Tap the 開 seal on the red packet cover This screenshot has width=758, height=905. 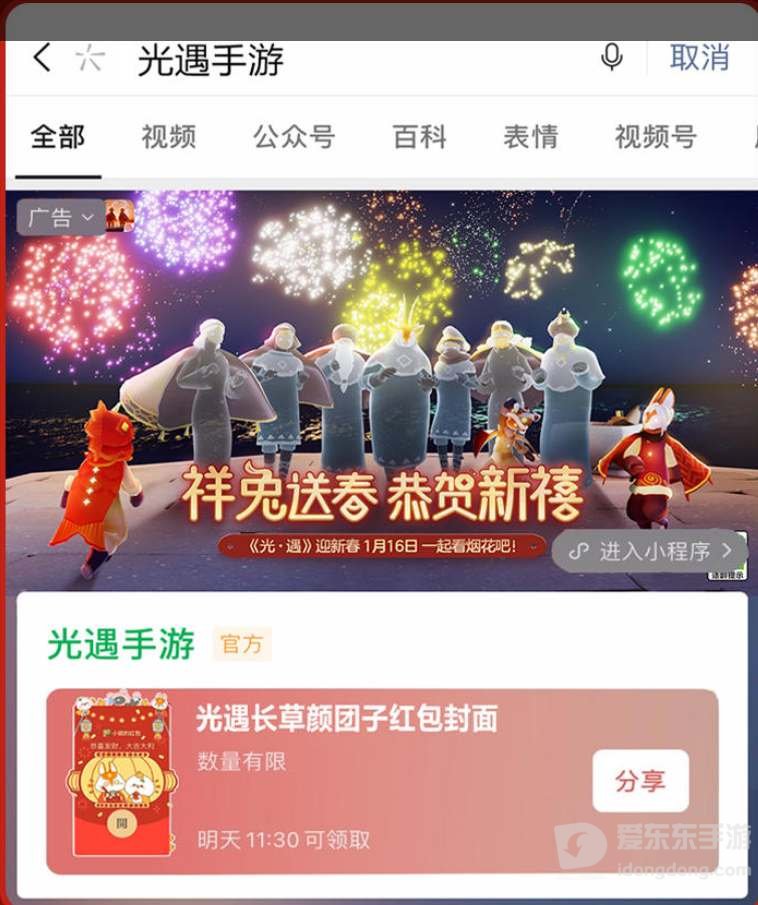[121, 821]
